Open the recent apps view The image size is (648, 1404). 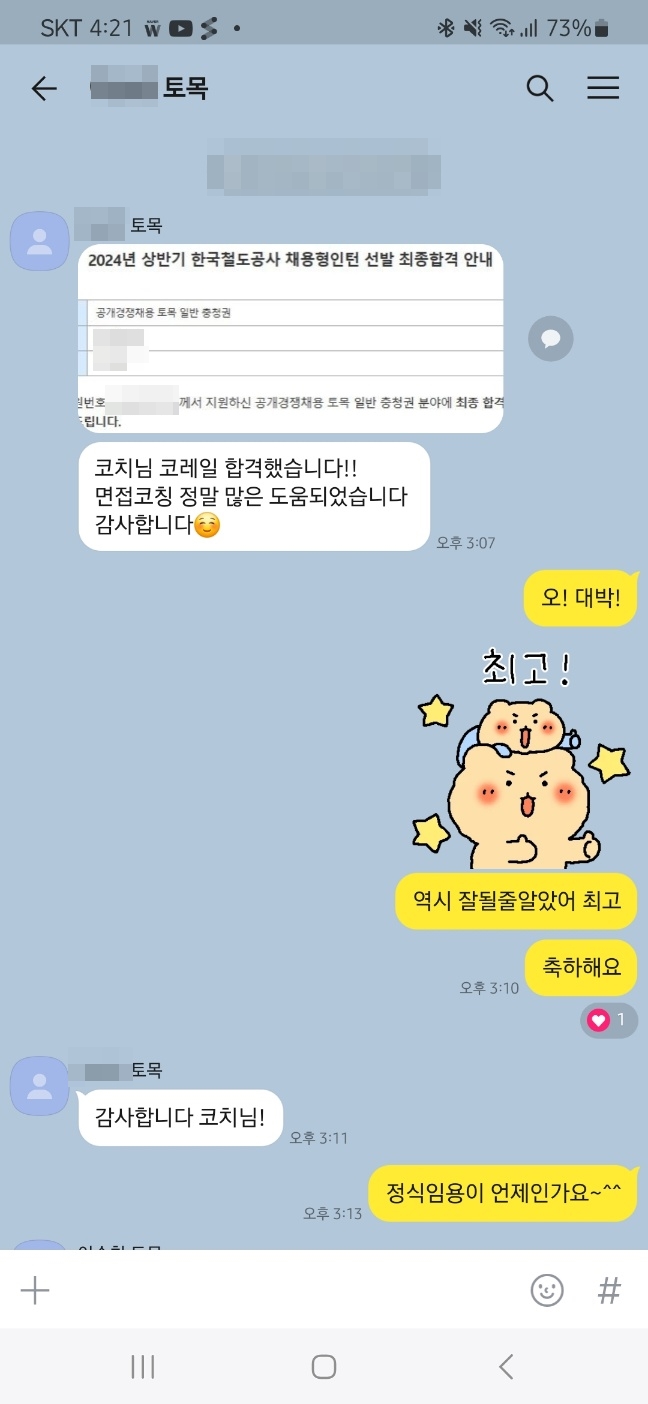pos(143,1367)
